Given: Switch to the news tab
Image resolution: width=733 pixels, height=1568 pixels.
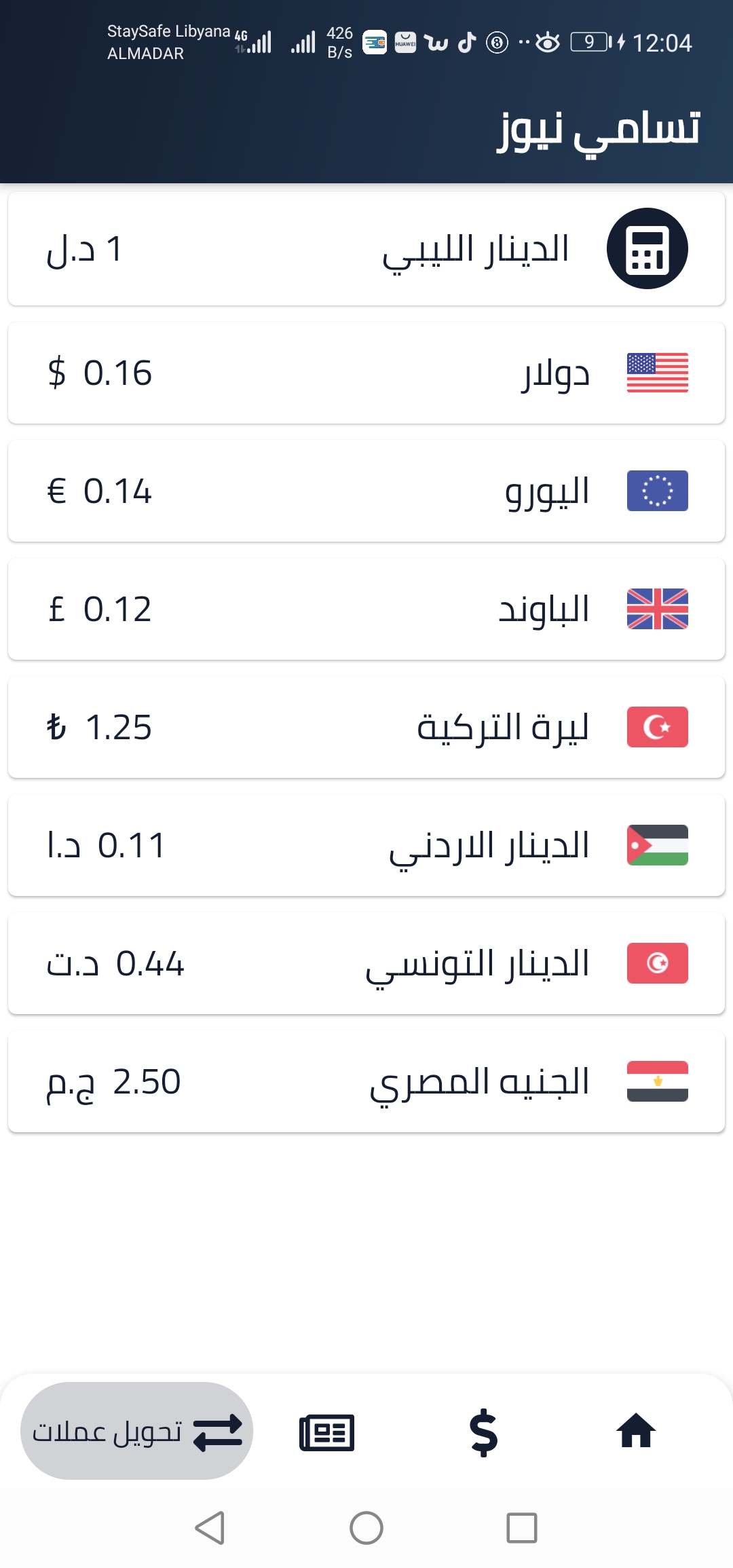Looking at the screenshot, I should coord(327,1432).
